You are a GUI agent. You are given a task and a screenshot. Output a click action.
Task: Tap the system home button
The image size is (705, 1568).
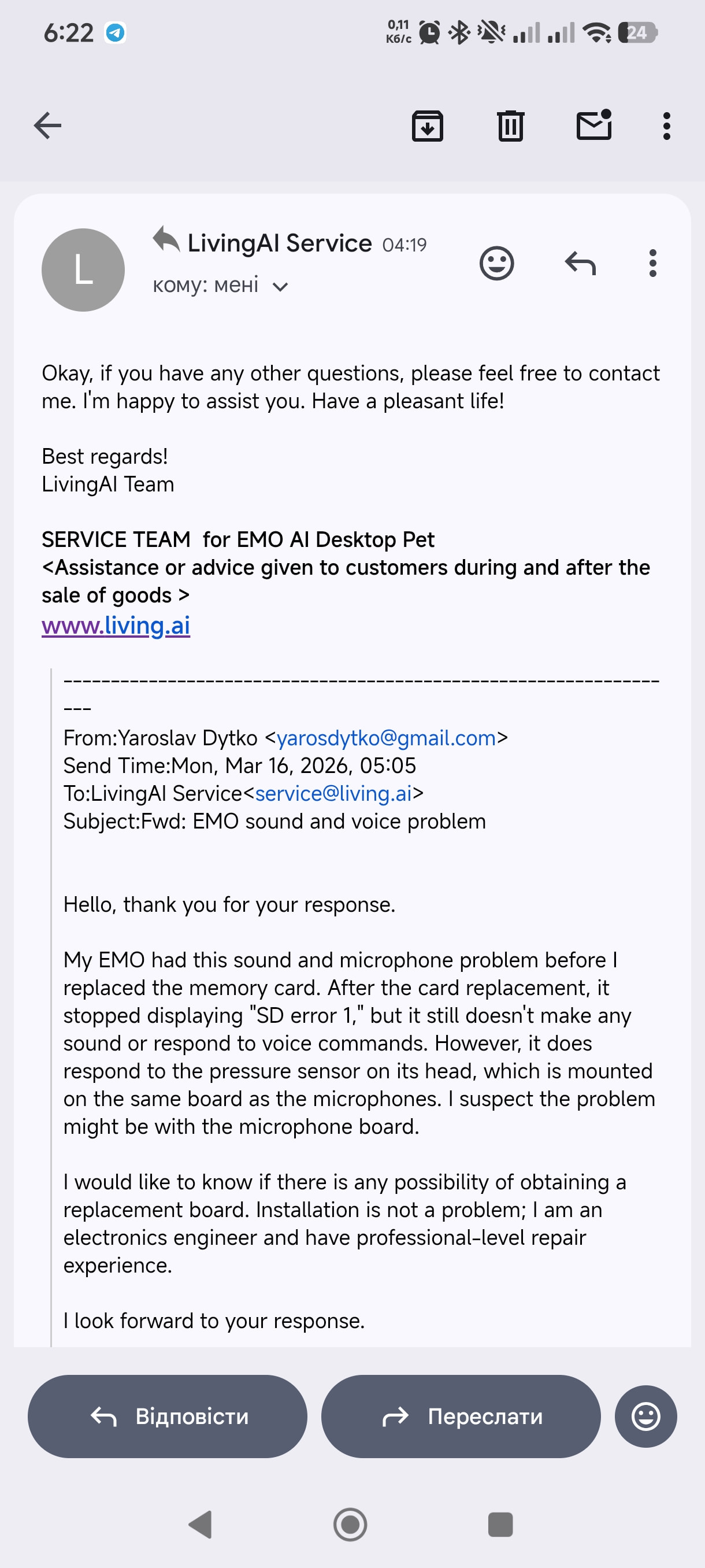point(350,1524)
